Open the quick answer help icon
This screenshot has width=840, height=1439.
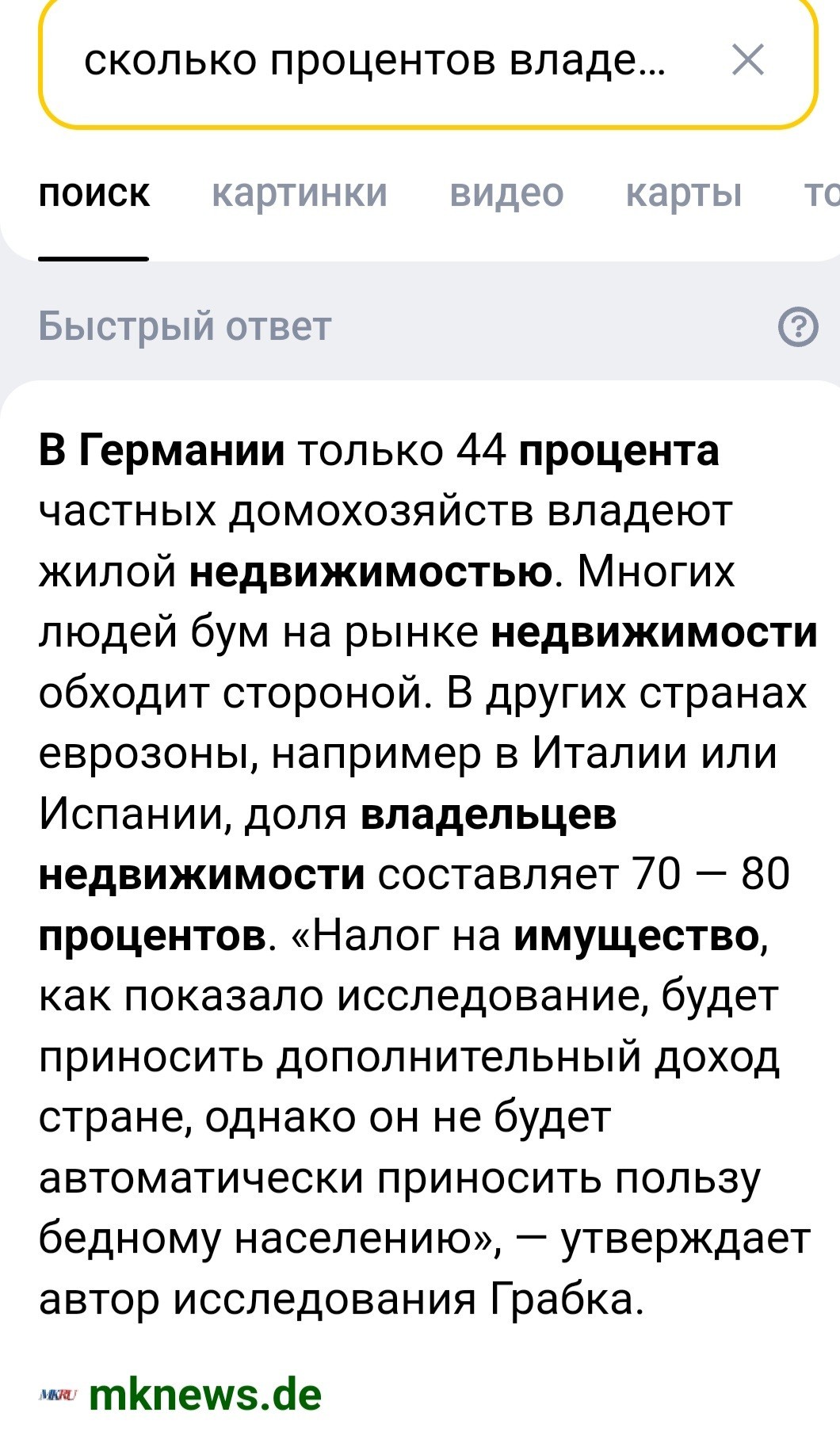(798, 326)
